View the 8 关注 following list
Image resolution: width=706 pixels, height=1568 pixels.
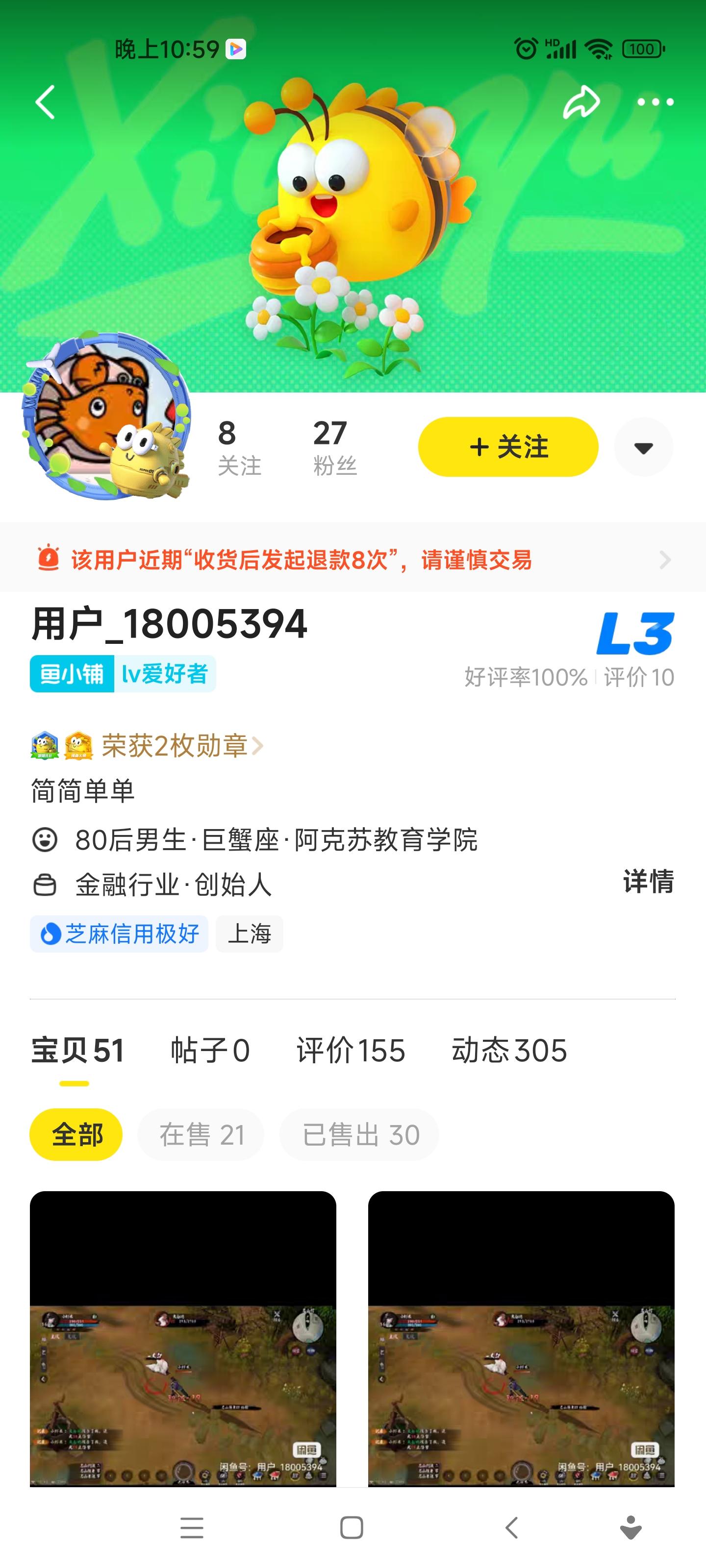pos(239,447)
